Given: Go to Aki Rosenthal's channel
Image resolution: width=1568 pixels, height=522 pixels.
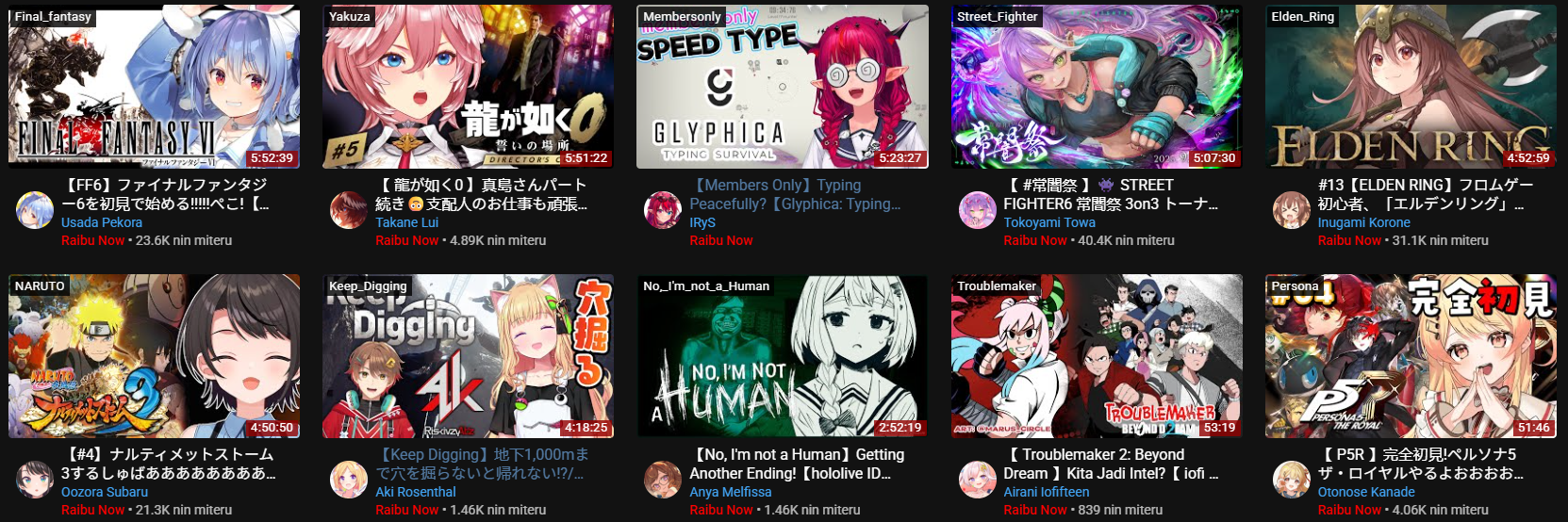Looking at the screenshot, I should (x=415, y=492).
